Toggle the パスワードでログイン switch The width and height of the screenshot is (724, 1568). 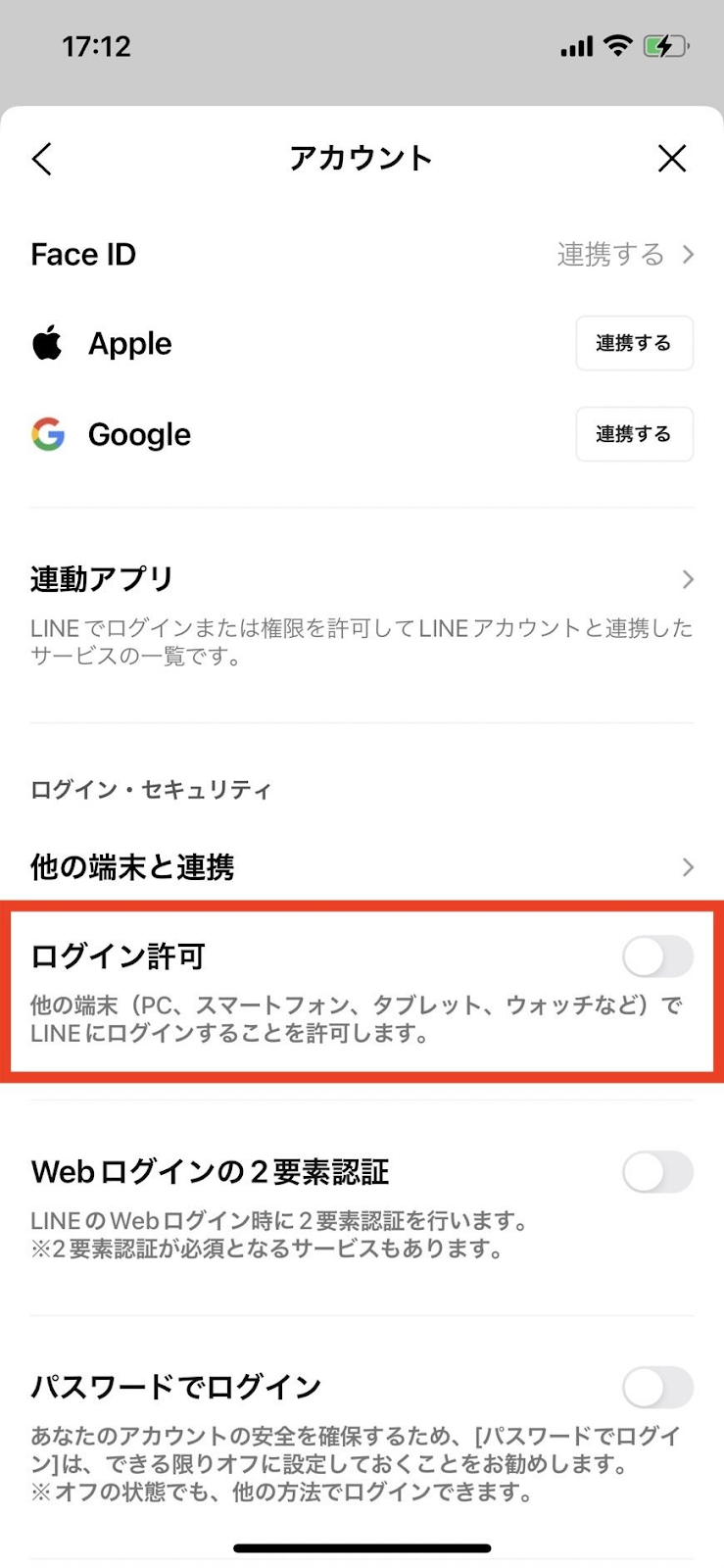[657, 1388]
